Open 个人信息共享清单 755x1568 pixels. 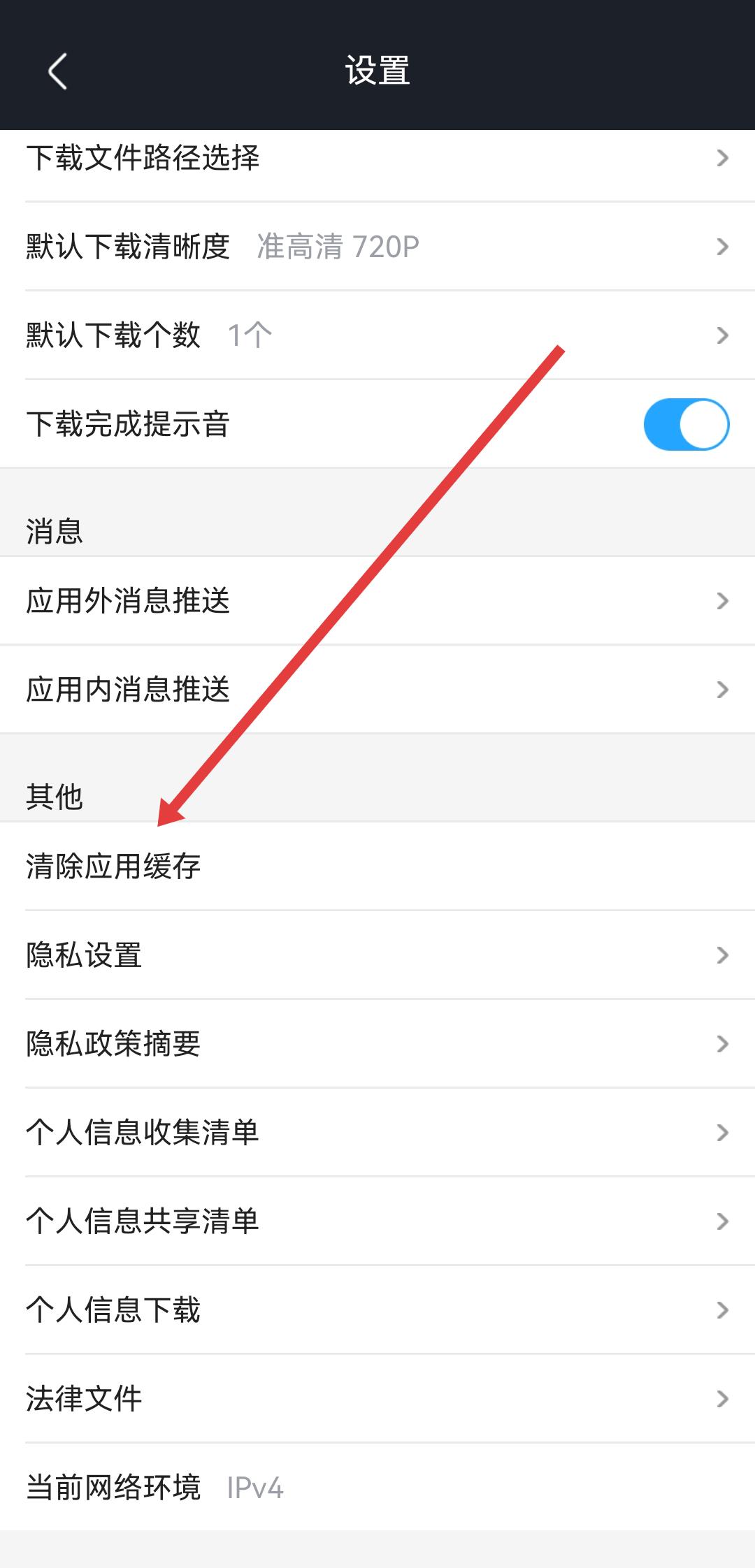(377, 1221)
